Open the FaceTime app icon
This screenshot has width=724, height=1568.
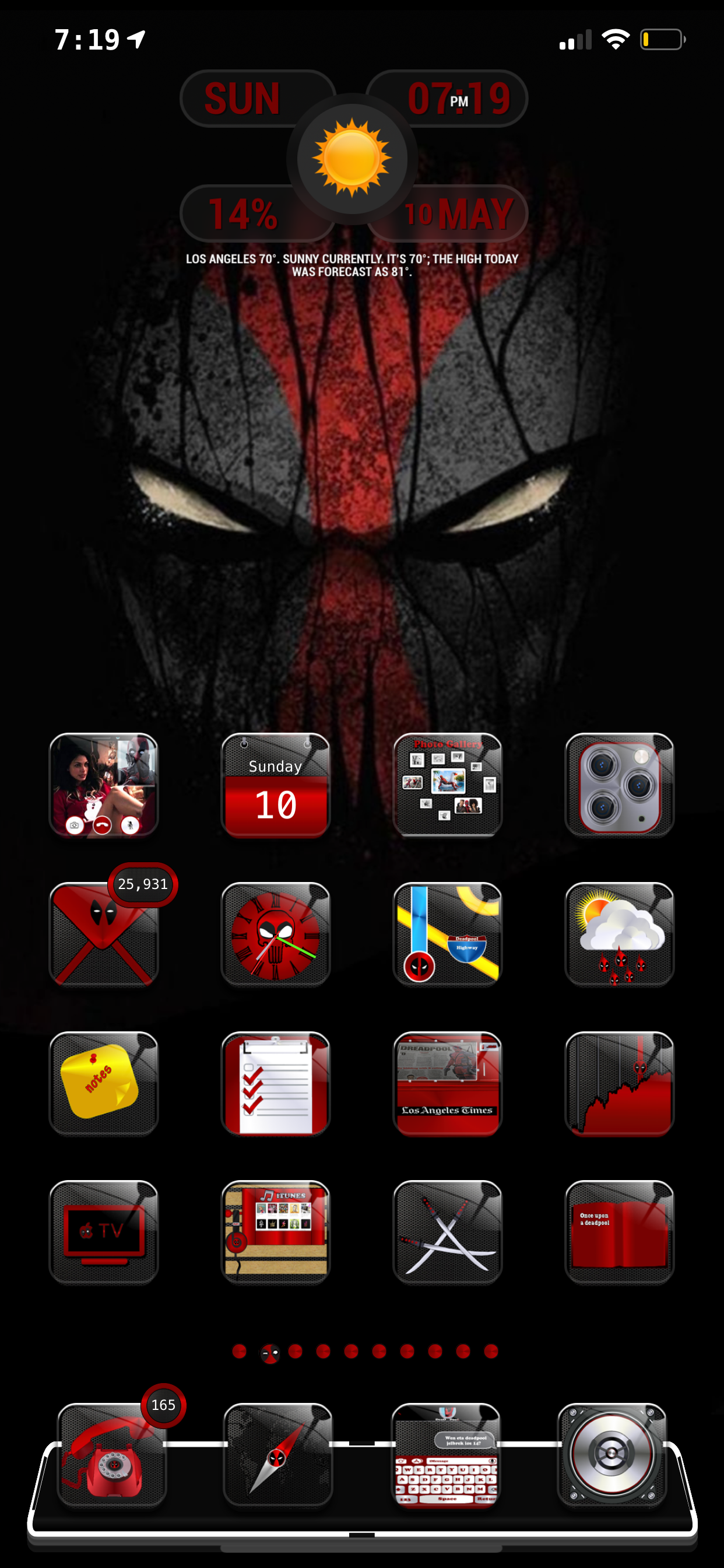pos(103,785)
